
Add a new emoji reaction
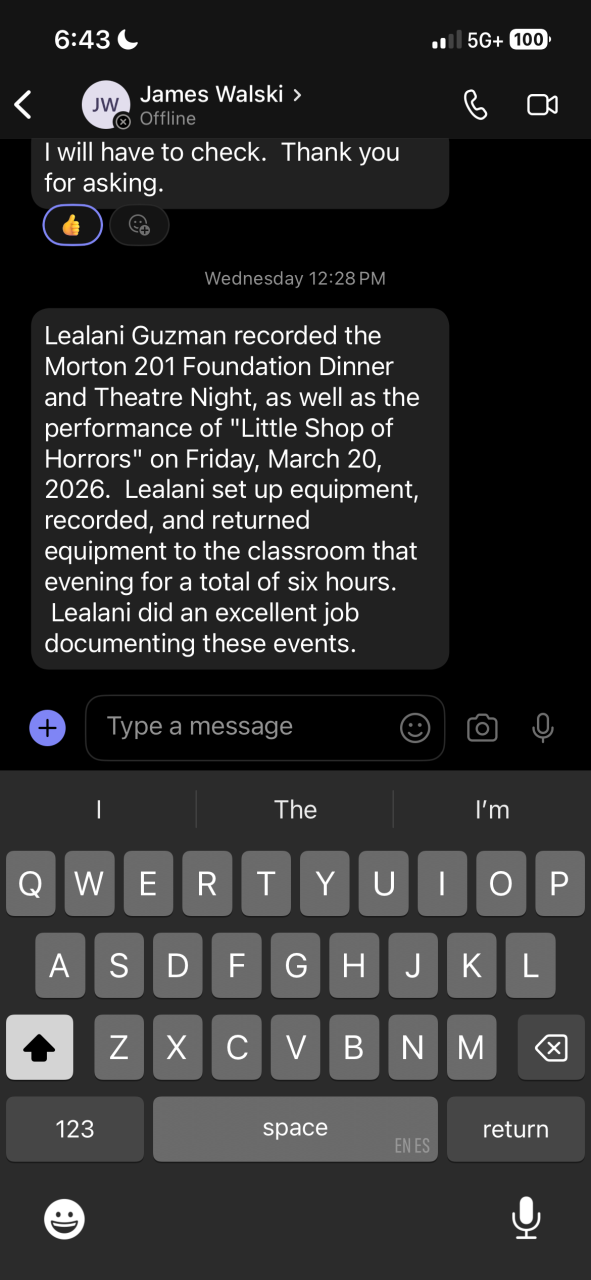(x=139, y=225)
